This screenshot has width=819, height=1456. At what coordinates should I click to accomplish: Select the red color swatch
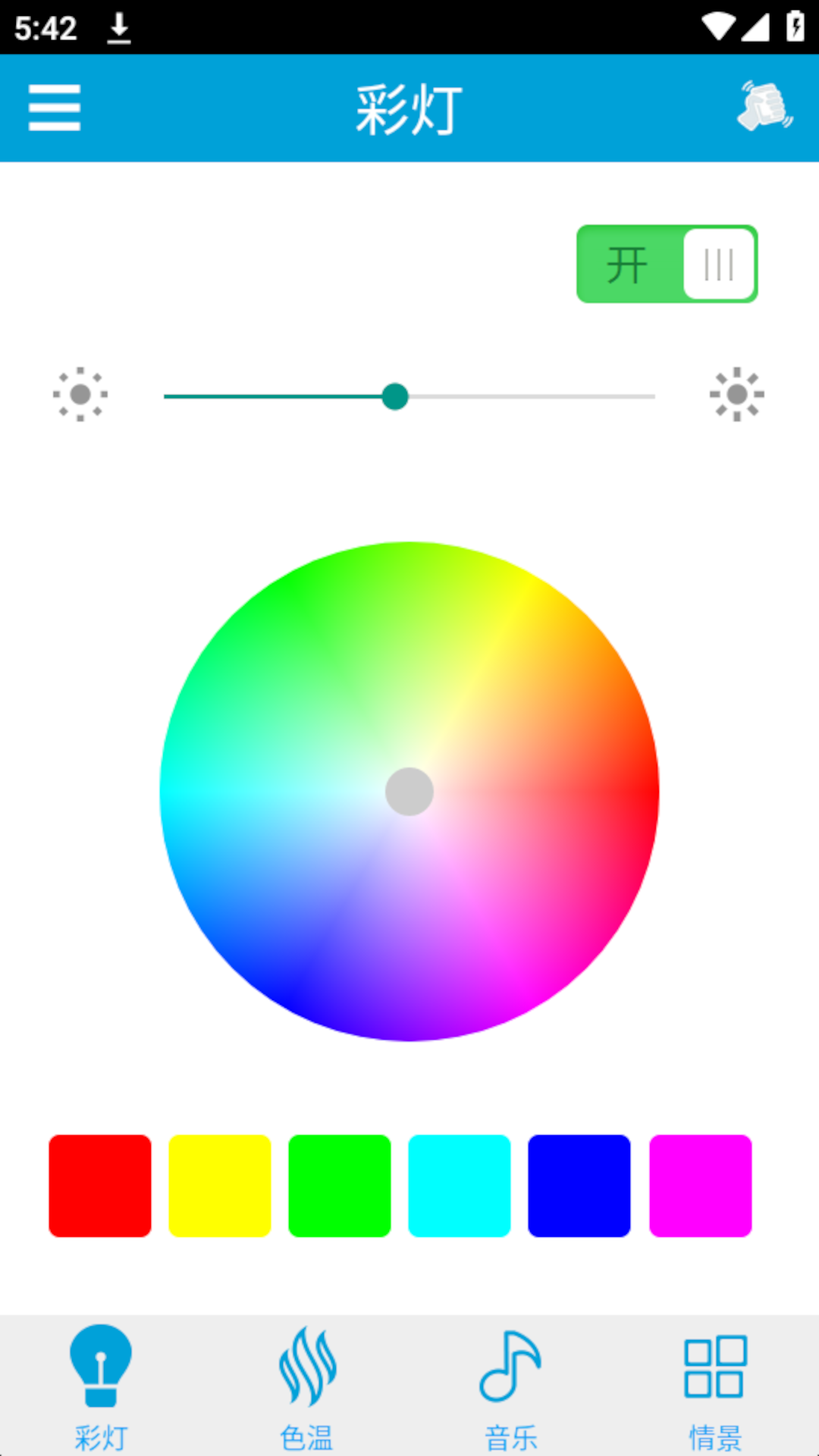coord(100,1185)
